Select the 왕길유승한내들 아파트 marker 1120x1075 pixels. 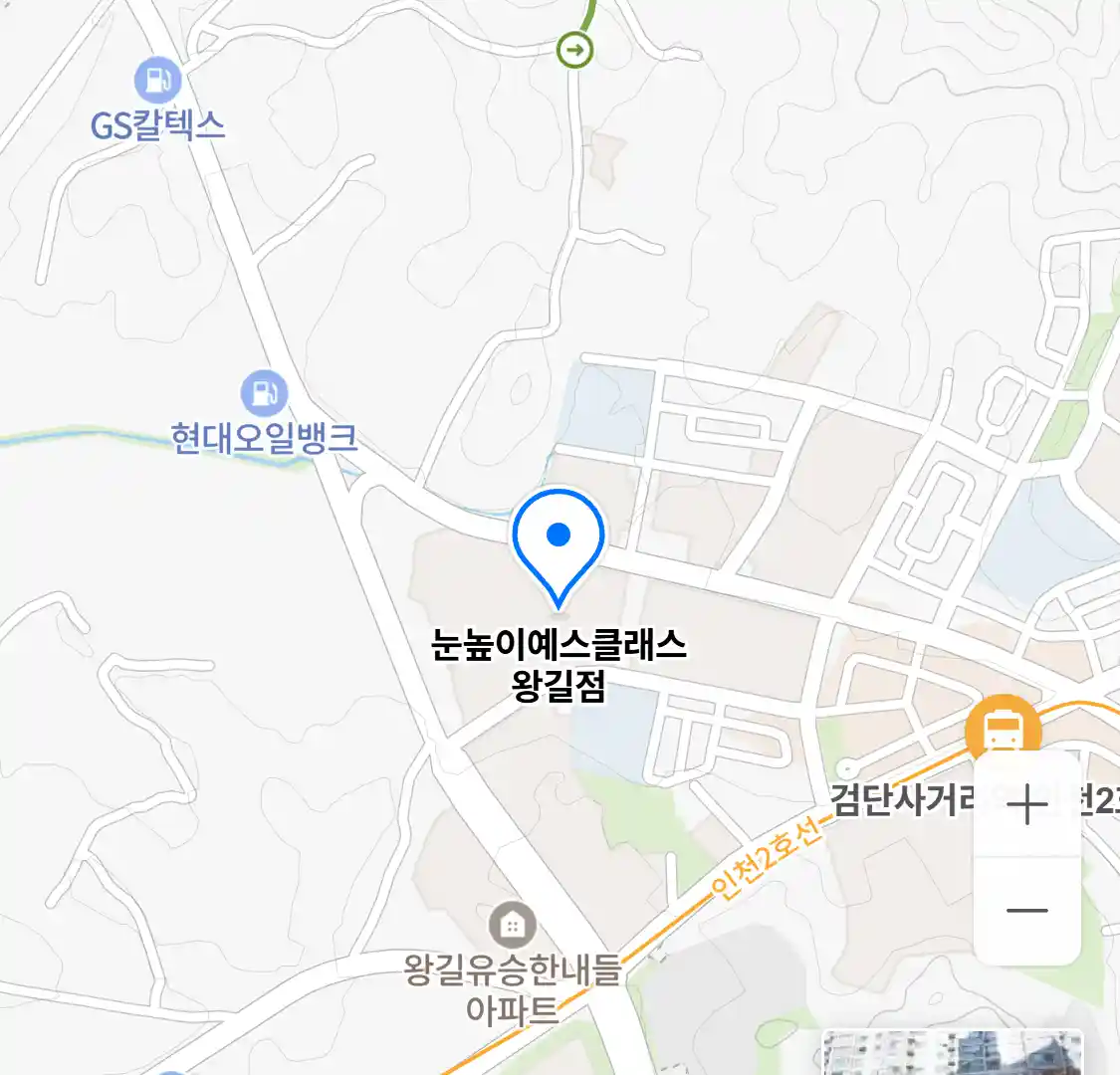click(x=512, y=927)
